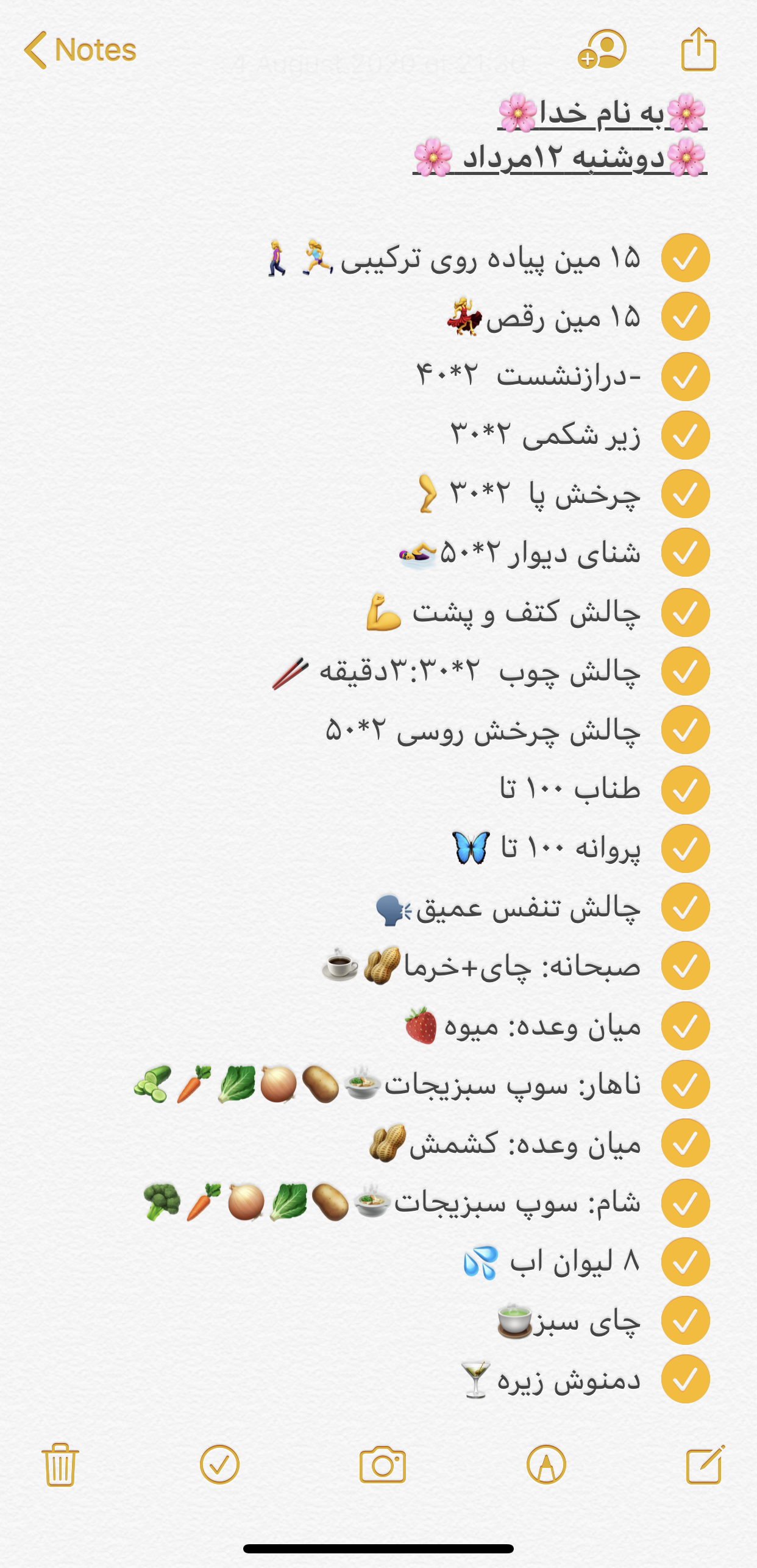This screenshot has height=1568, width=757.
Task: Uncheck the شنای دیوار item
Action: [685, 552]
